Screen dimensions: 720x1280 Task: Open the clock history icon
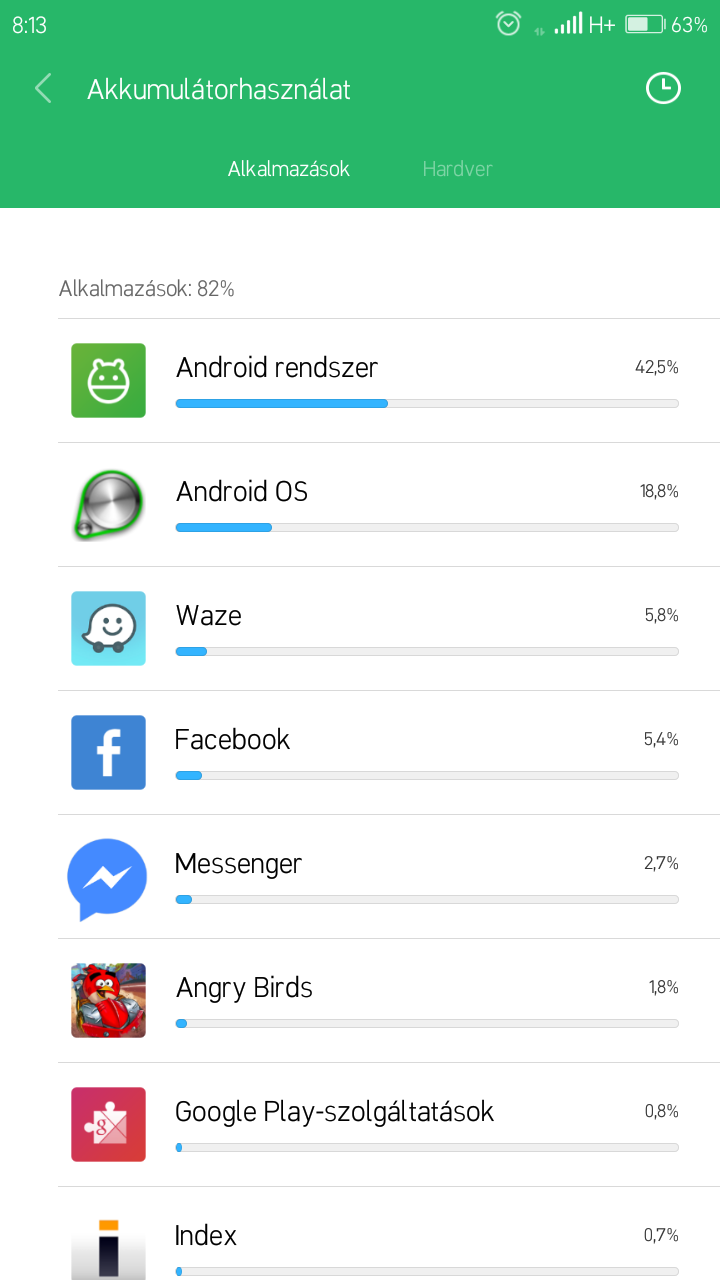662,88
